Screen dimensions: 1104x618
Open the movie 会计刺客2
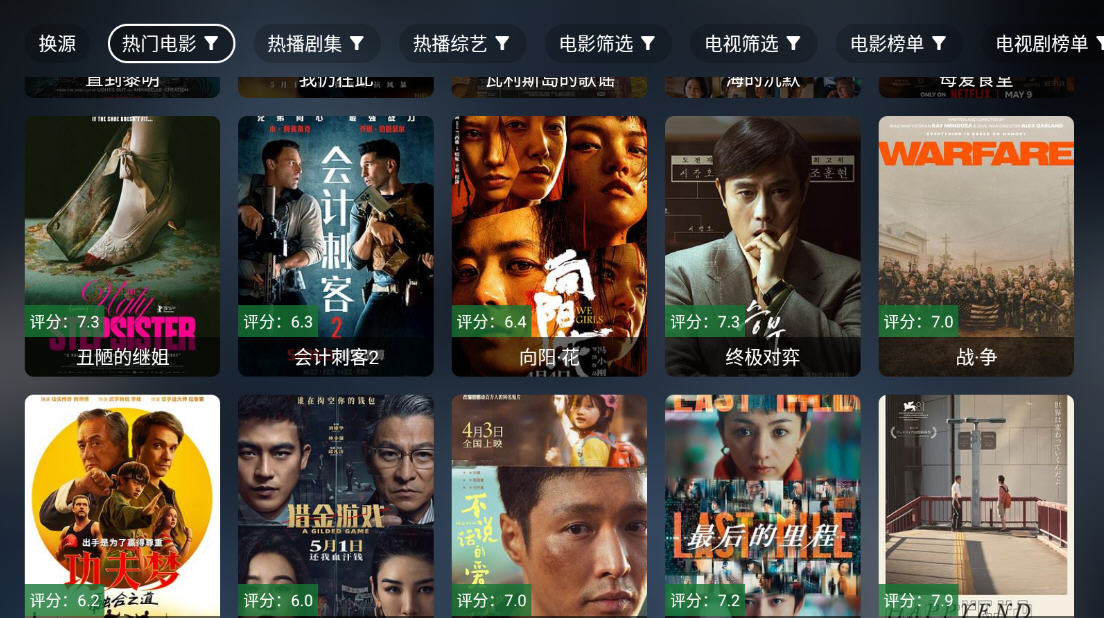pyautogui.click(x=336, y=245)
